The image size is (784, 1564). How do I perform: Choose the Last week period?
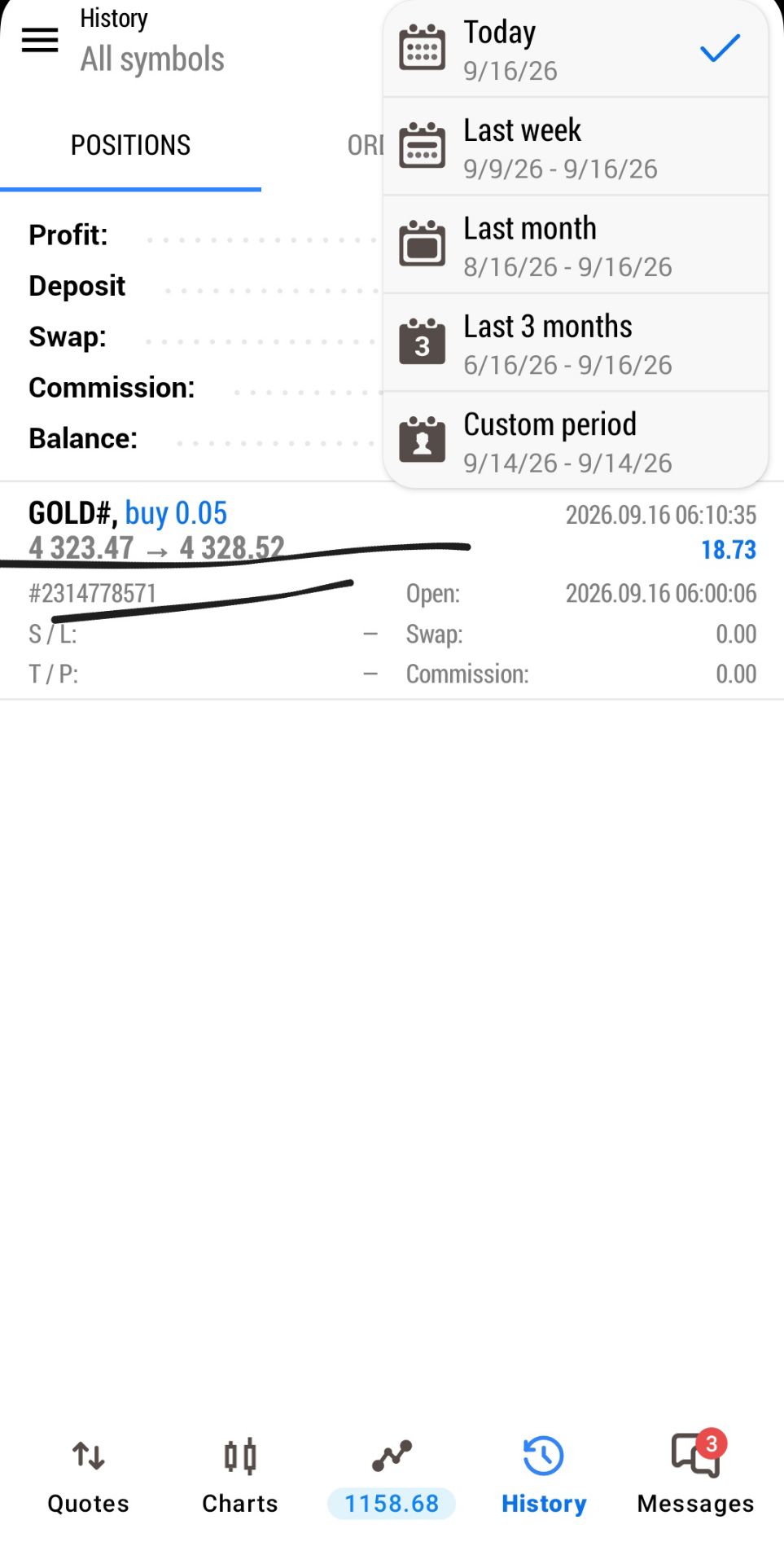coord(576,147)
